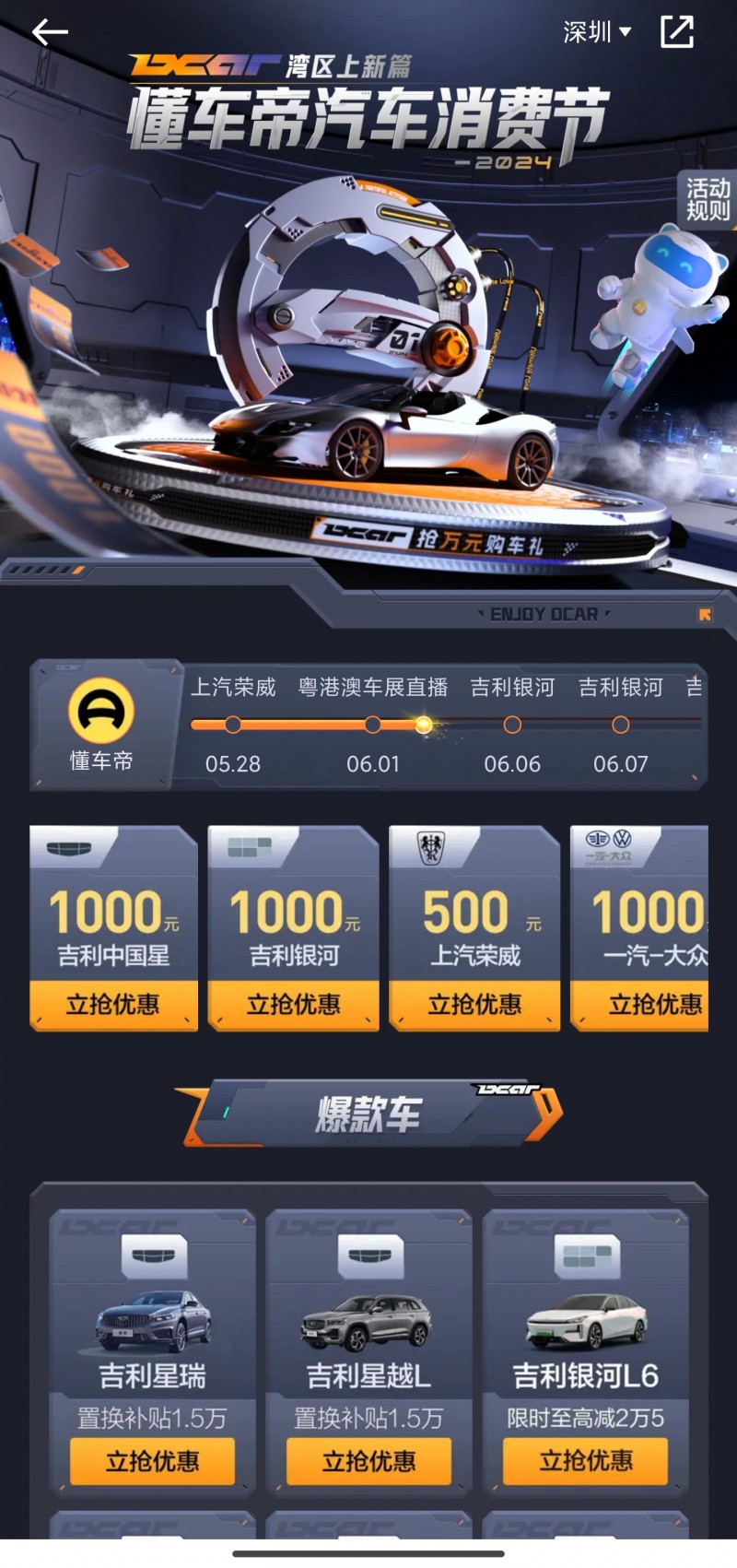
Task: Tap 立抢优惠 under 吉利银河L6
Action: 585,1461
